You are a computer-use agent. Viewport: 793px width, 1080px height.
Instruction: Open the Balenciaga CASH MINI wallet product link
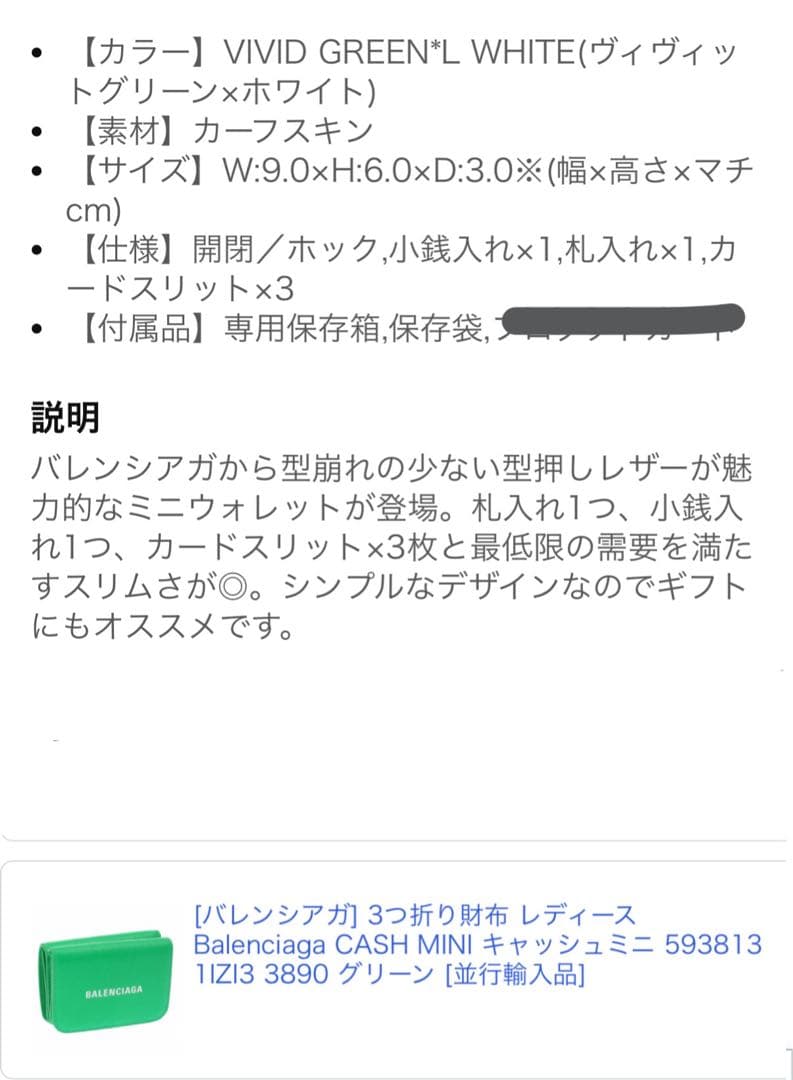[x=476, y=944]
